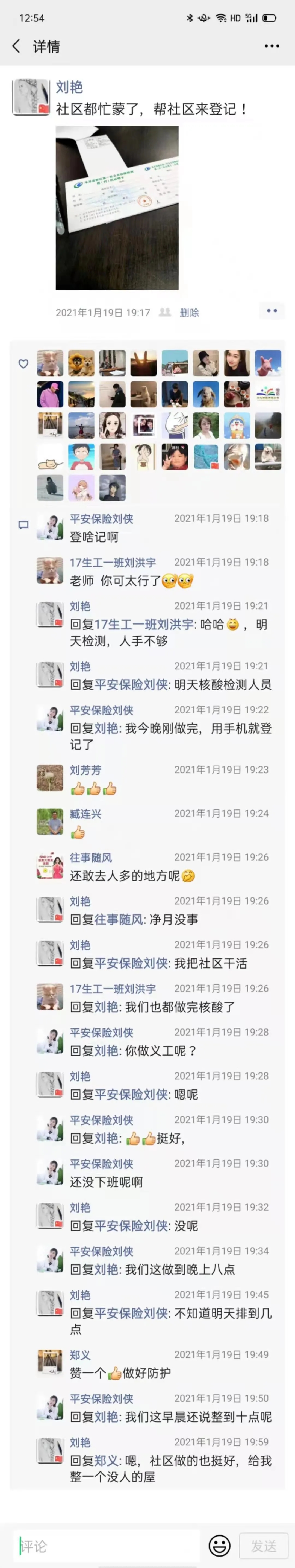
Task: Show who can see this post icon
Action: click(165, 313)
